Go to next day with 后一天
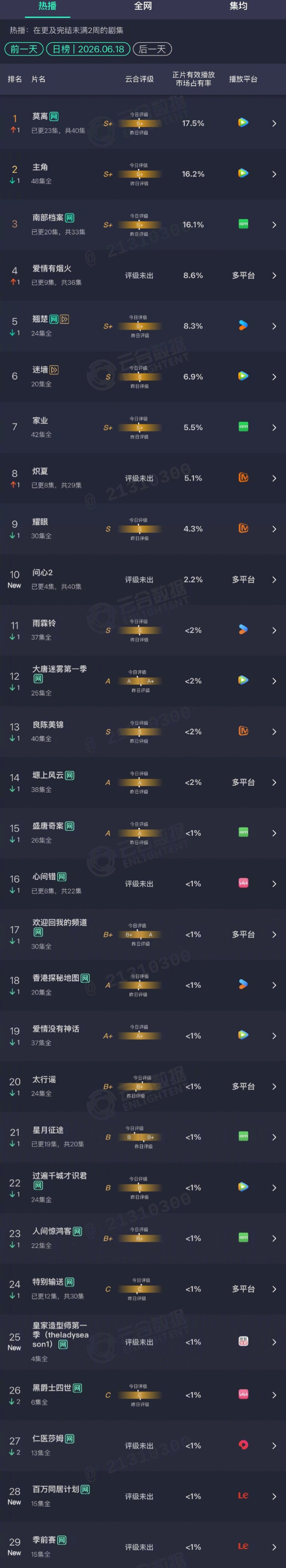The image size is (286, 1568). tap(152, 49)
